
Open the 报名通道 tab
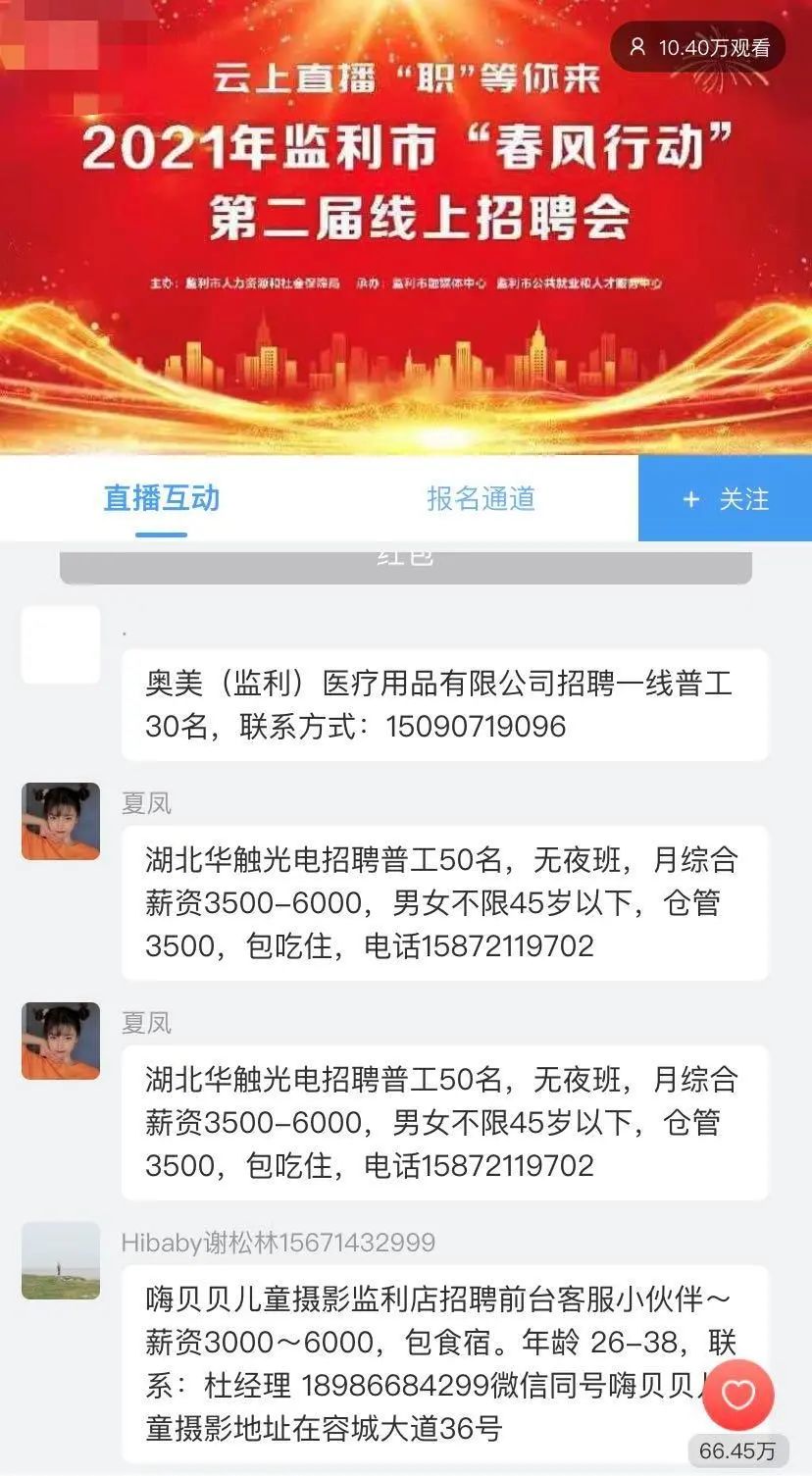click(x=481, y=498)
